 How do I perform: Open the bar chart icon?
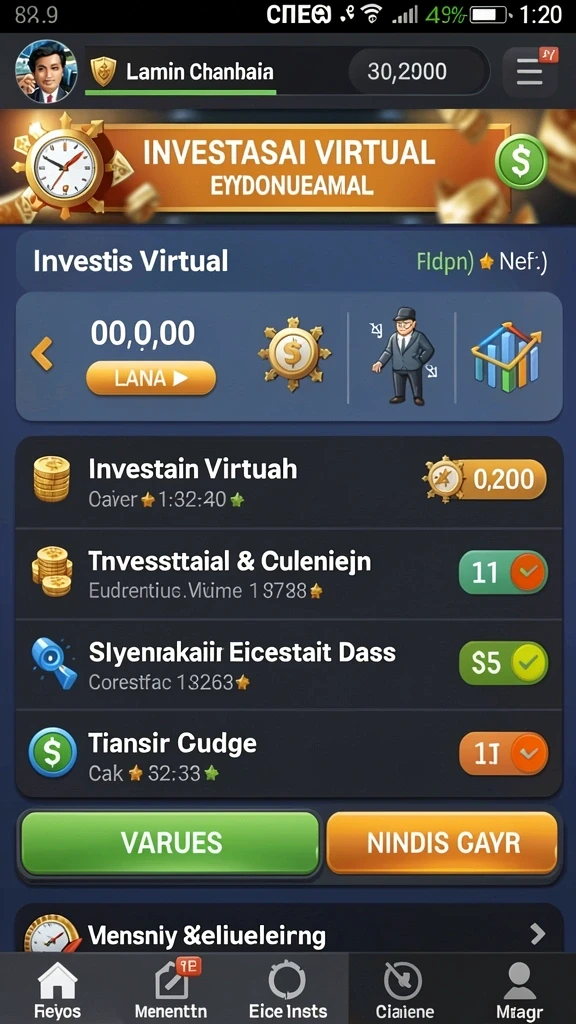(507, 356)
